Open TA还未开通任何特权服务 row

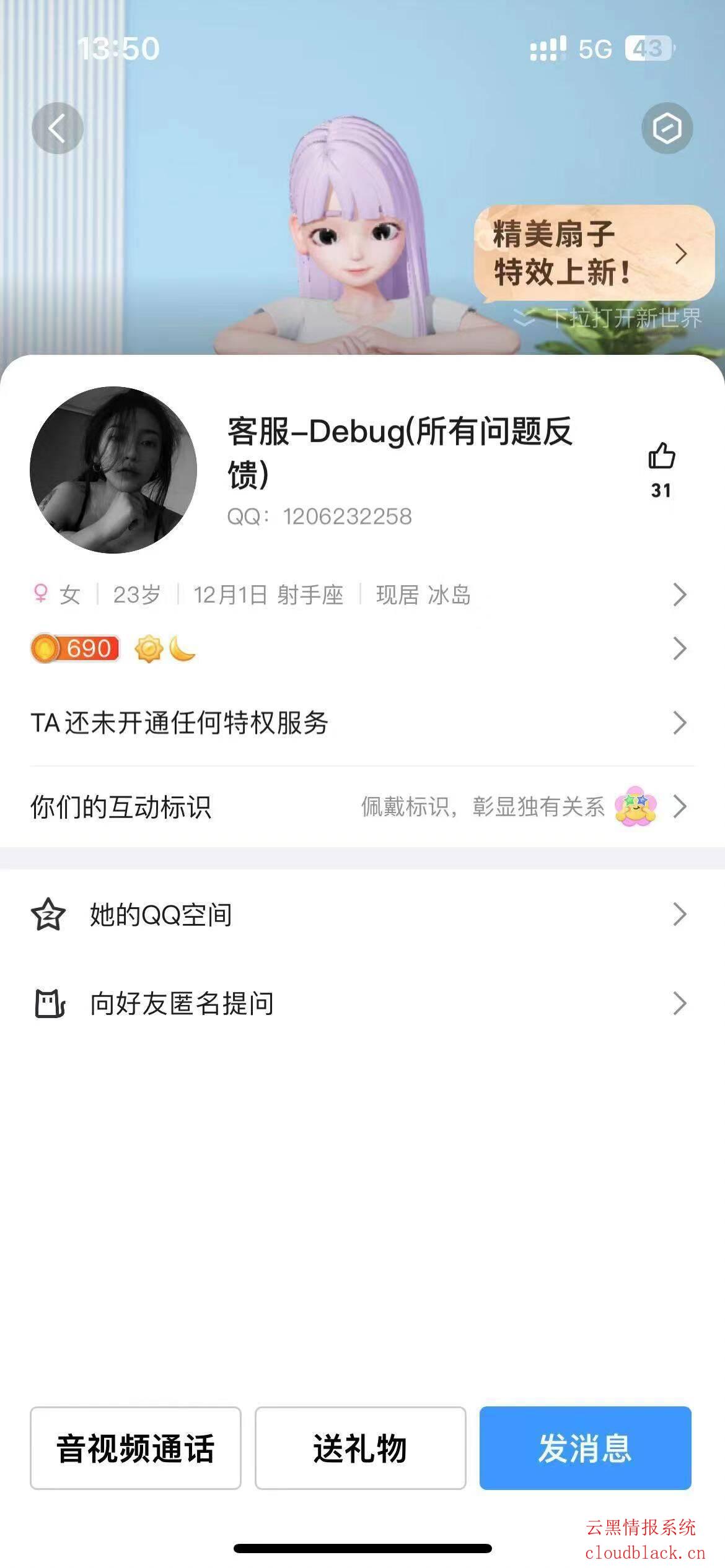359,723
